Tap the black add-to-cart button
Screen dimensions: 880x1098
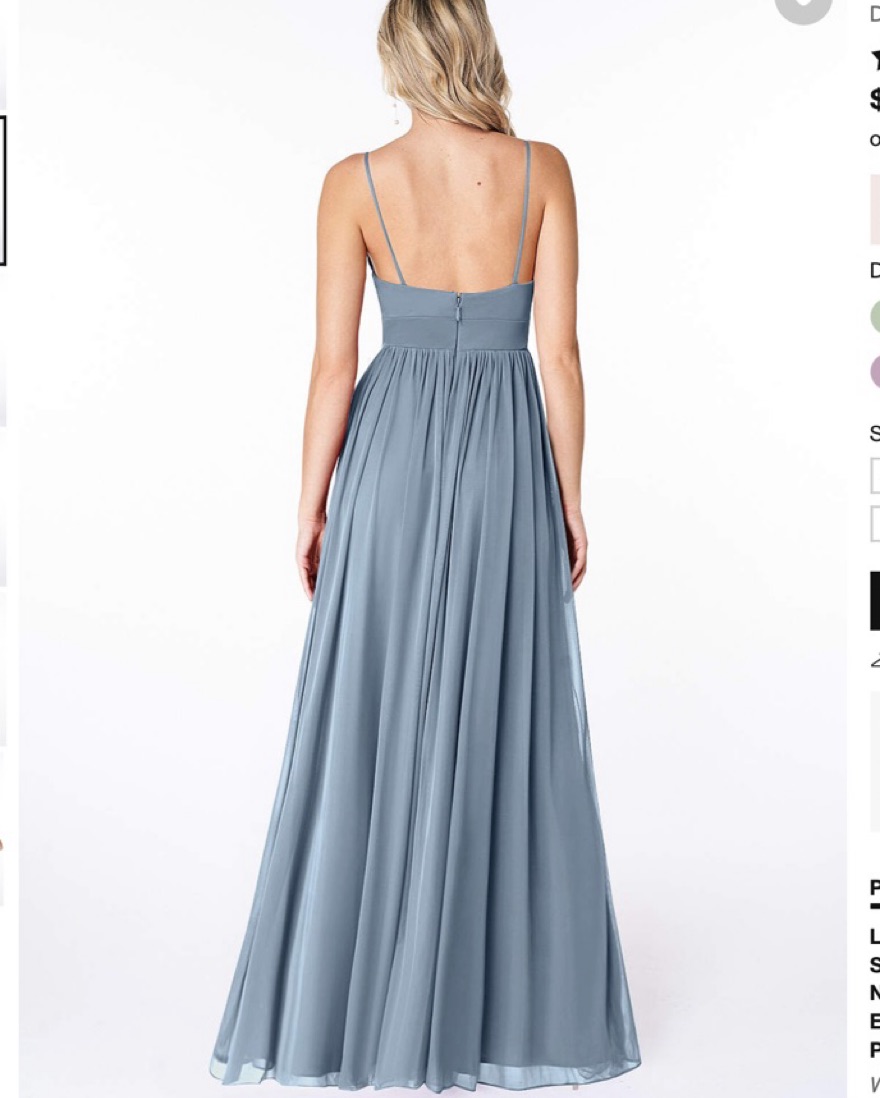[x=876, y=601]
